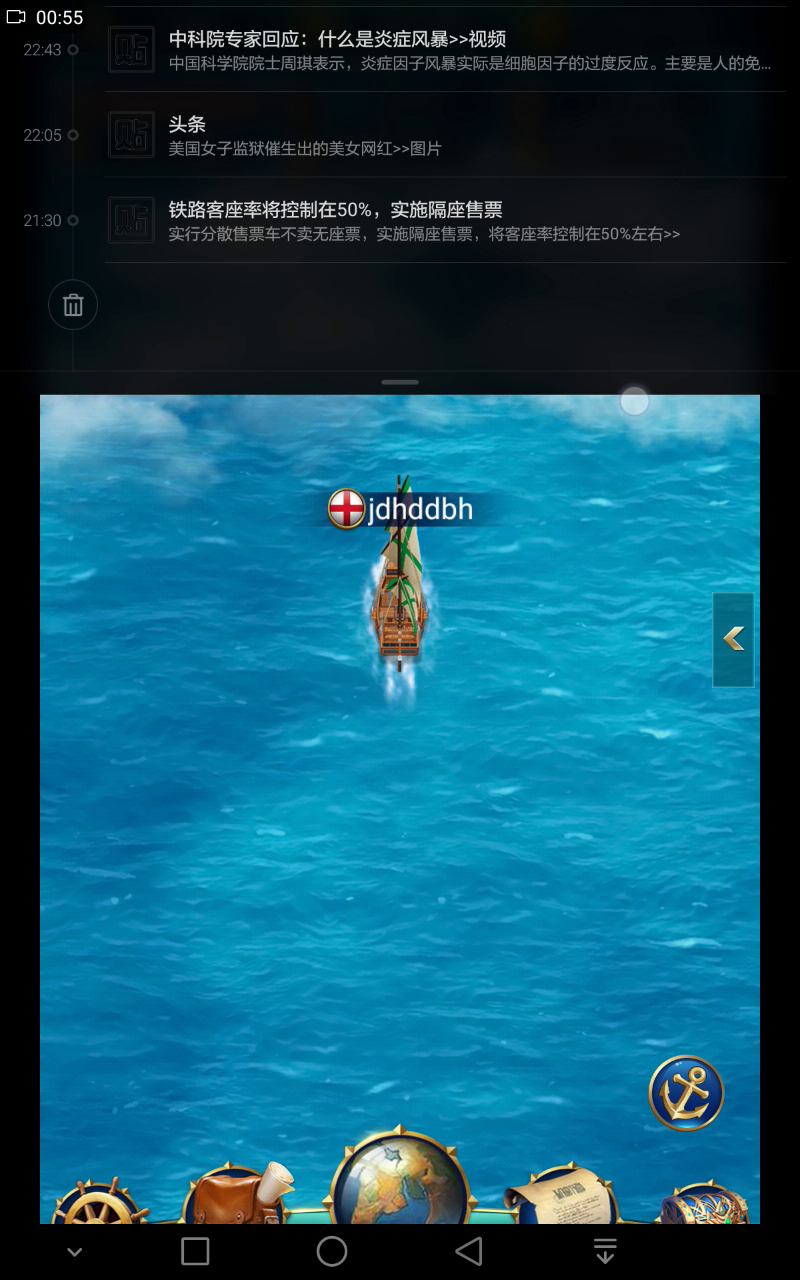This screenshot has width=800, height=1280.
Task: Open the parchment scroll menu
Action: [x=560, y=1195]
